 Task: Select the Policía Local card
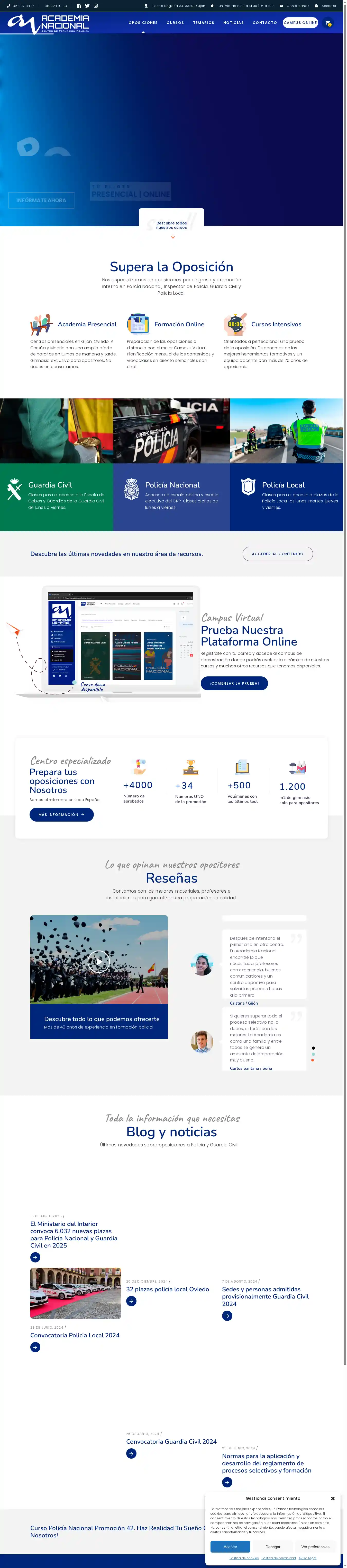(286, 495)
